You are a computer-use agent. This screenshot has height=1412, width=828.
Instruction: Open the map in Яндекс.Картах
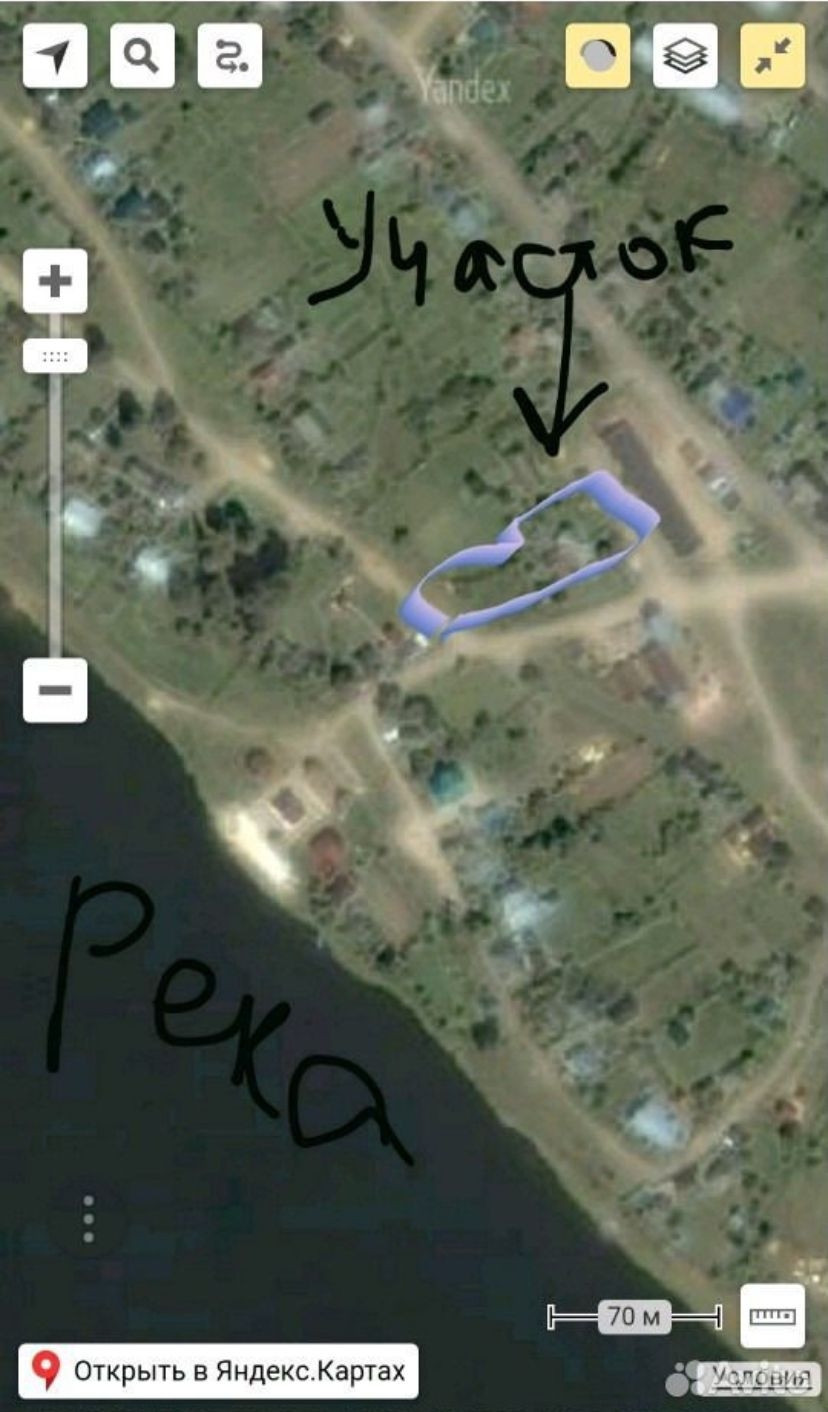coord(218,1370)
